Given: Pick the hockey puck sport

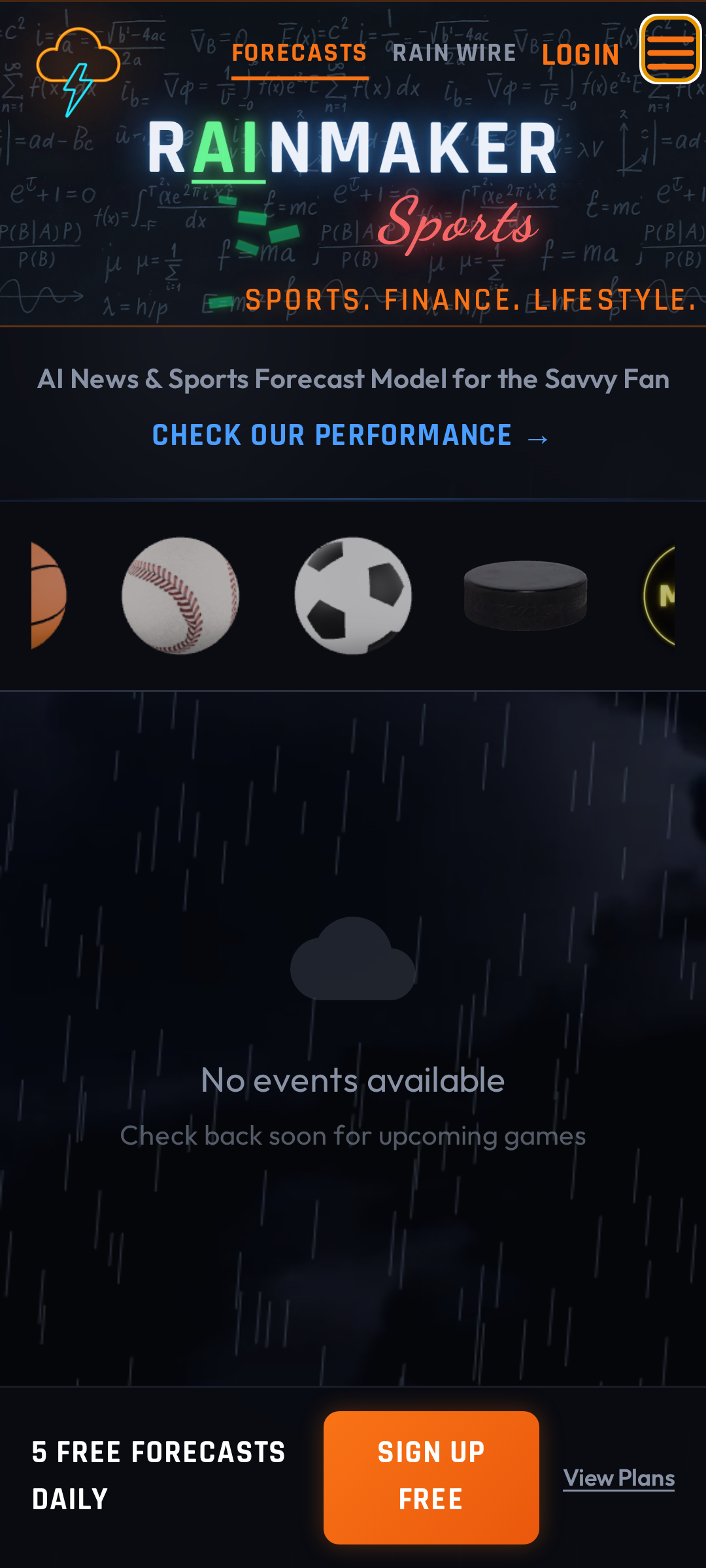Looking at the screenshot, I should tap(525, 595).
